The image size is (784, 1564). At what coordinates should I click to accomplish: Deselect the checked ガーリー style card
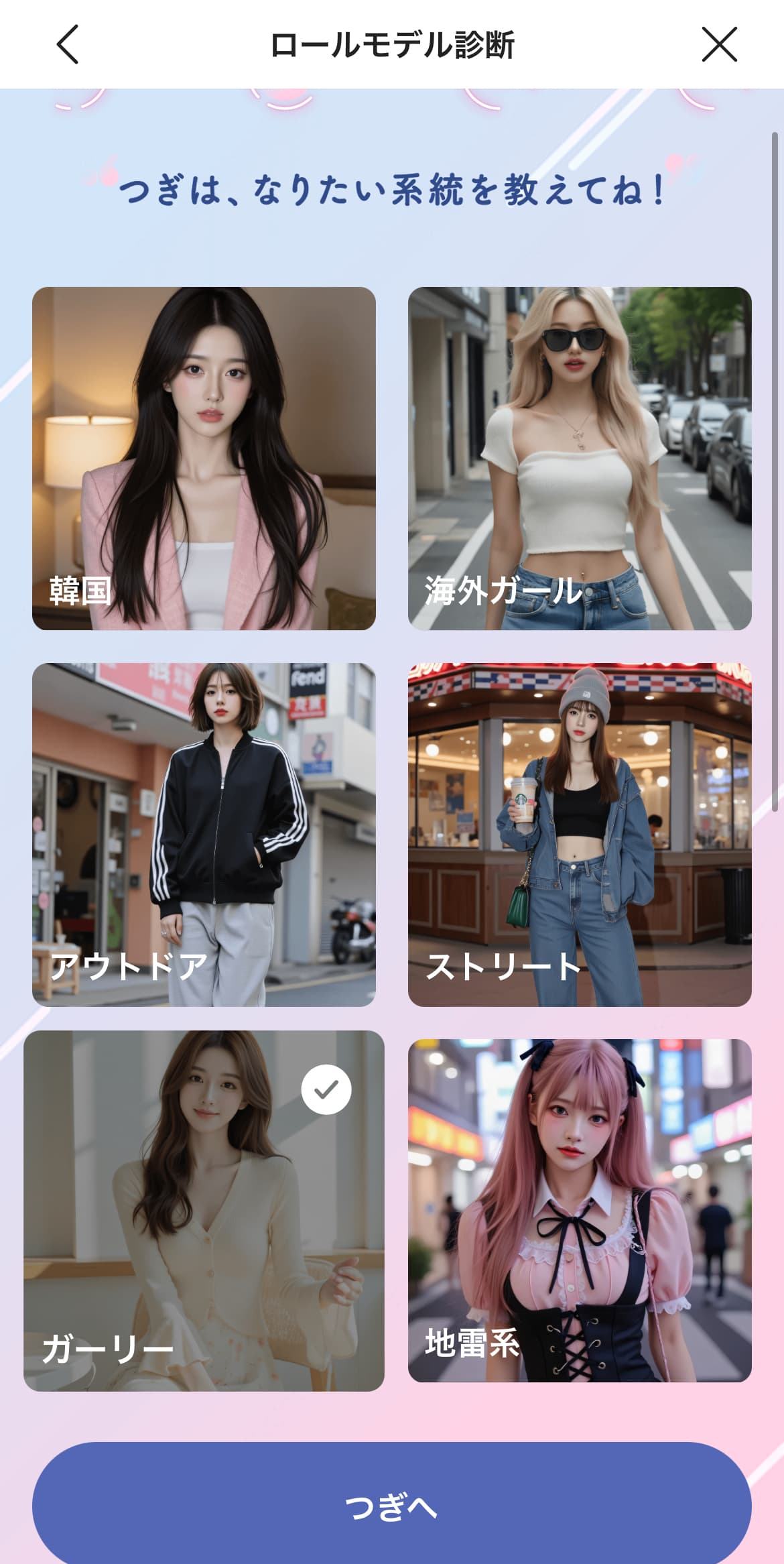point(204,1211)
